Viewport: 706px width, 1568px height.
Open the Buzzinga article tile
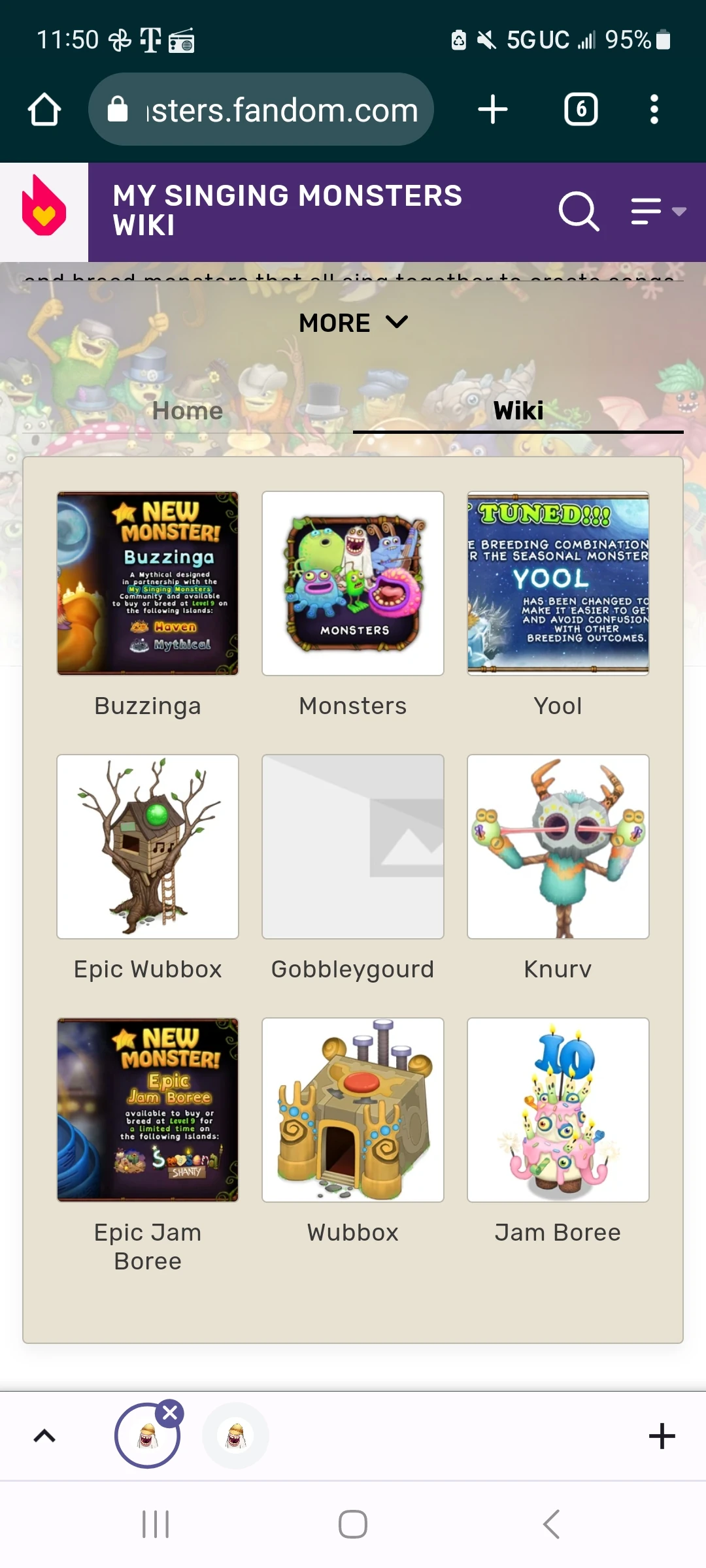point(148,583)
